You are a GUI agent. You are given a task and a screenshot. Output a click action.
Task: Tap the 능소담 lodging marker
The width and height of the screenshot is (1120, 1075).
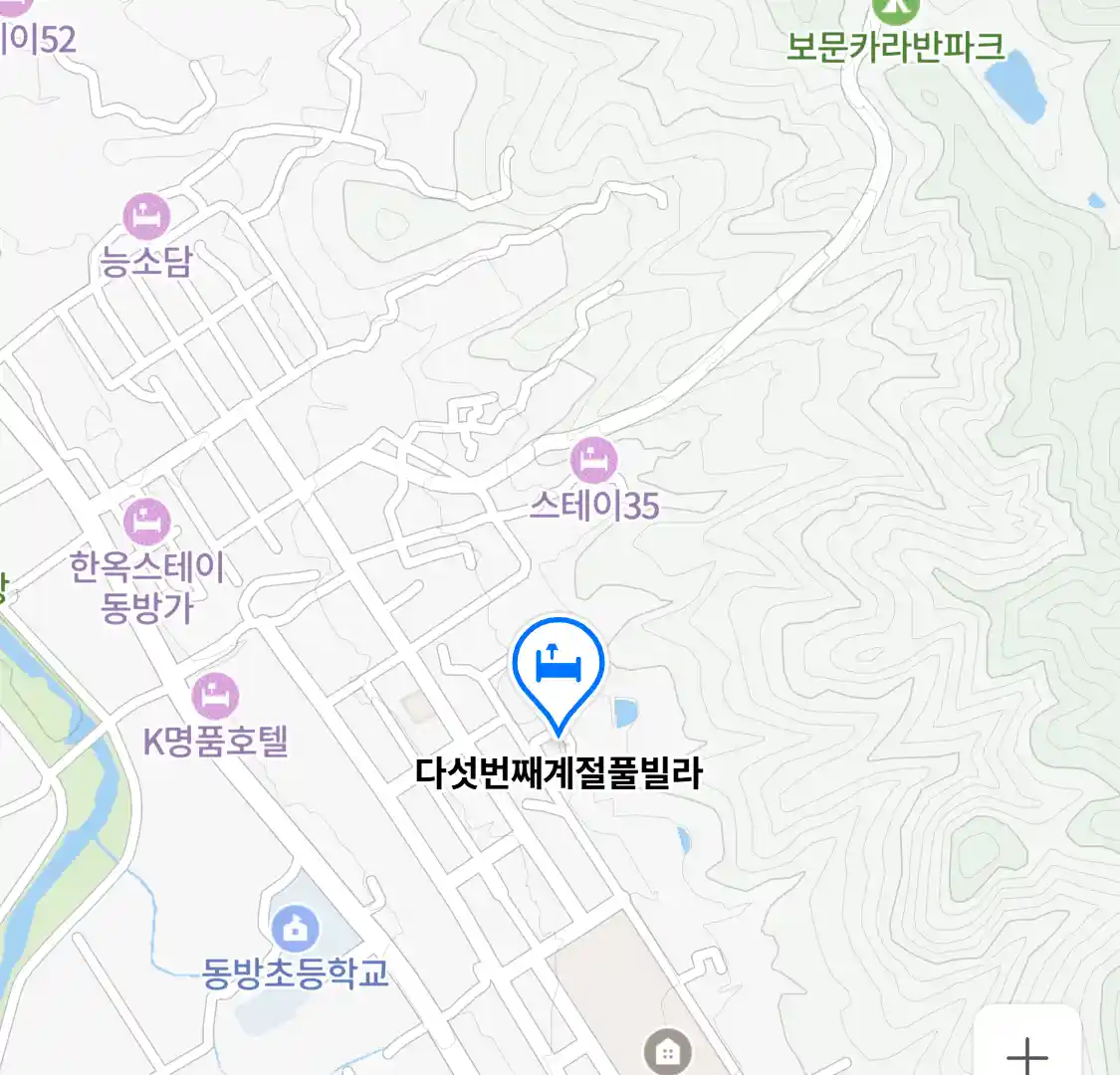(146, 218)
